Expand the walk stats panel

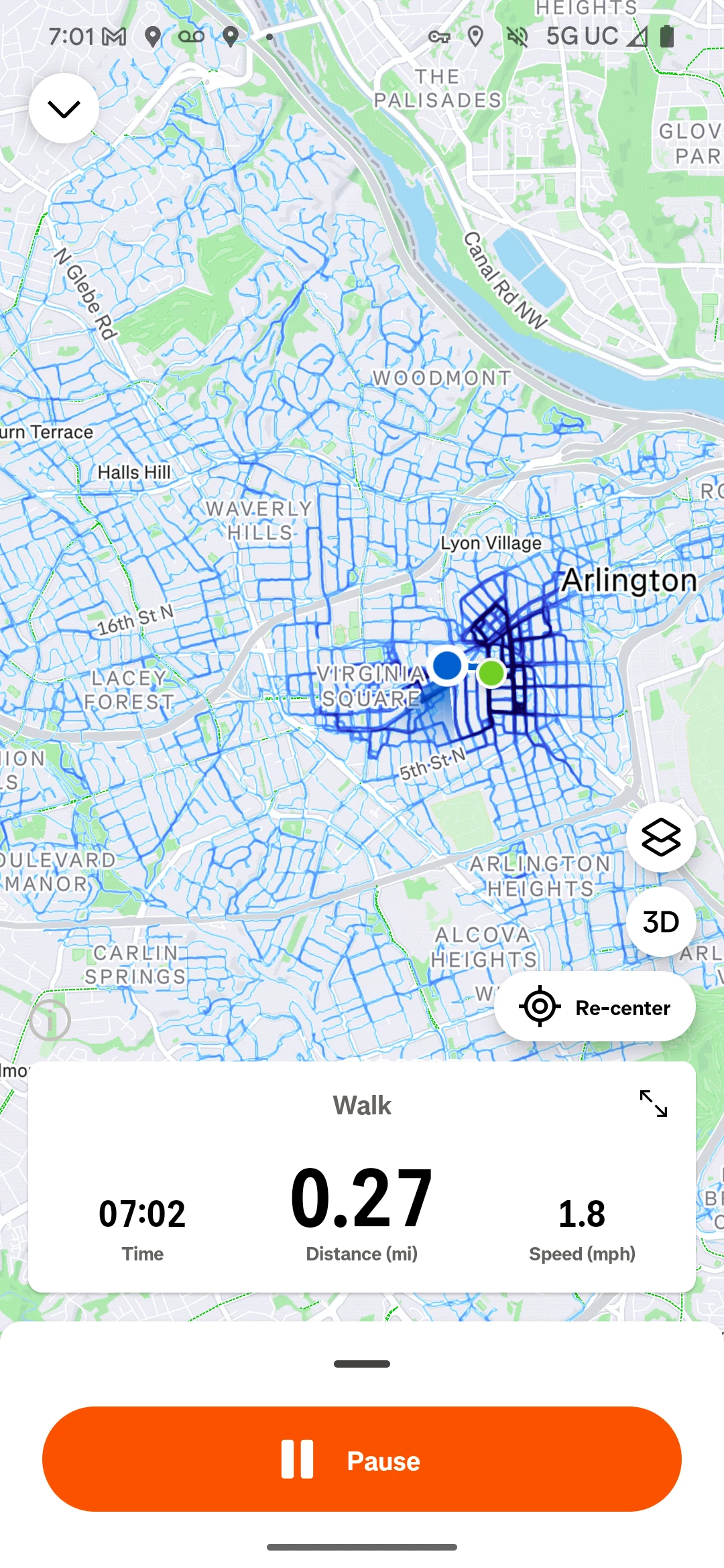(x=654, y=1104)
